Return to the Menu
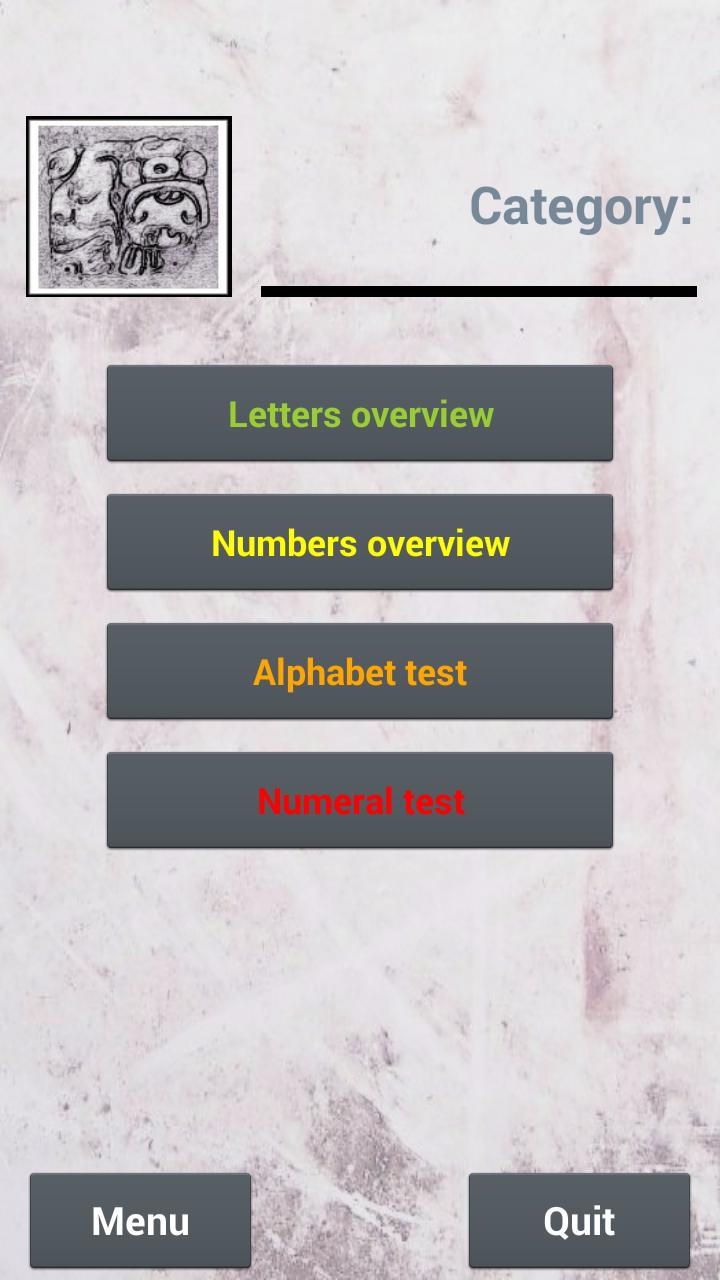The image size is (720, 1280). [x=140, y=1220]
